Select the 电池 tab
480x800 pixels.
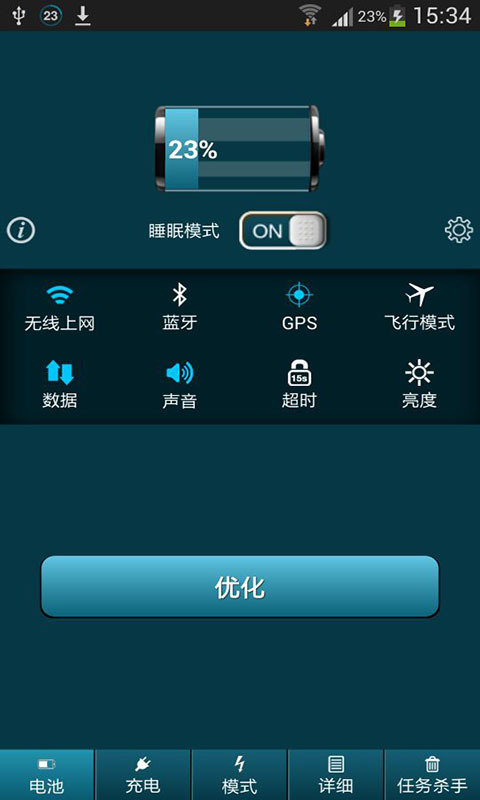tap(47, 774)
